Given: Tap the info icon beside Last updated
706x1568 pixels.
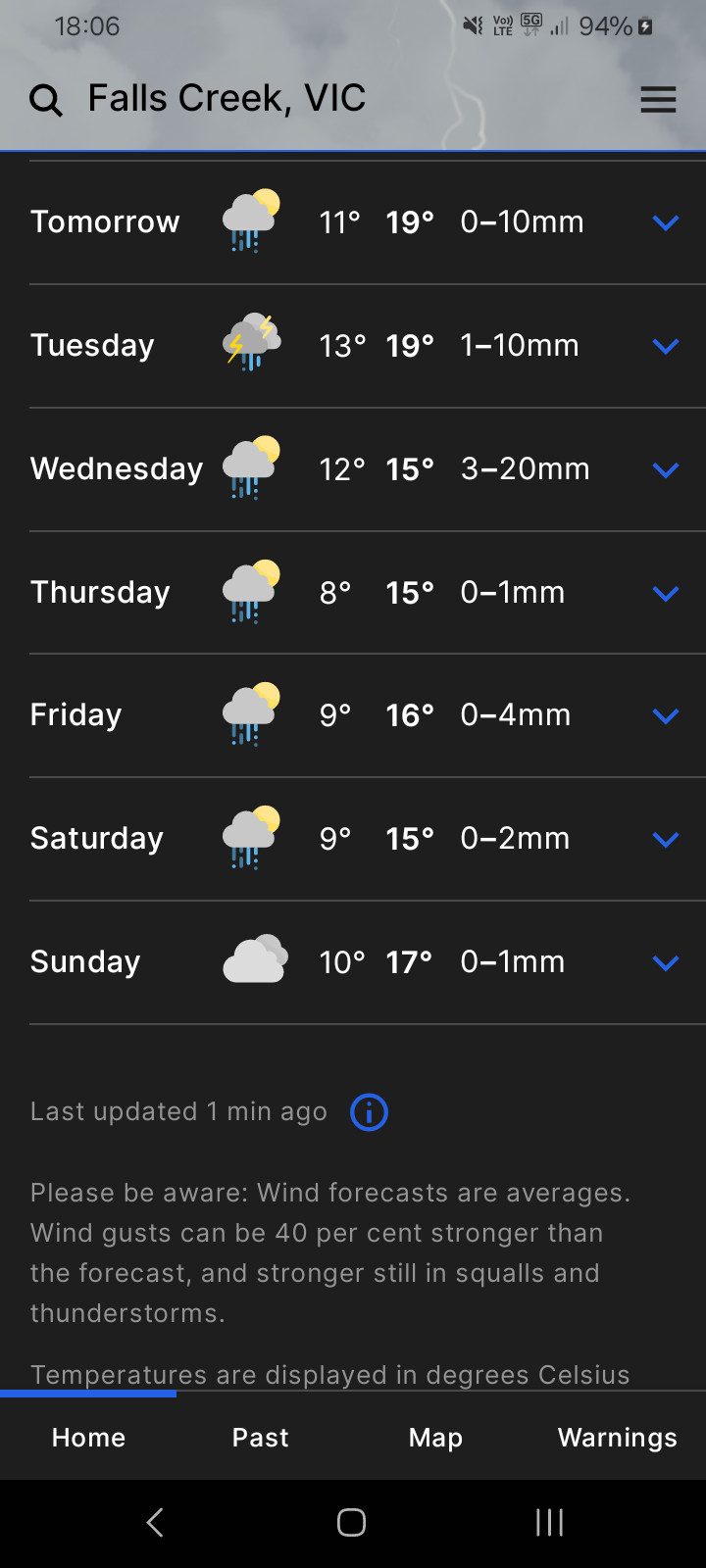Looking at the screenshot, I should [369, 1112].
